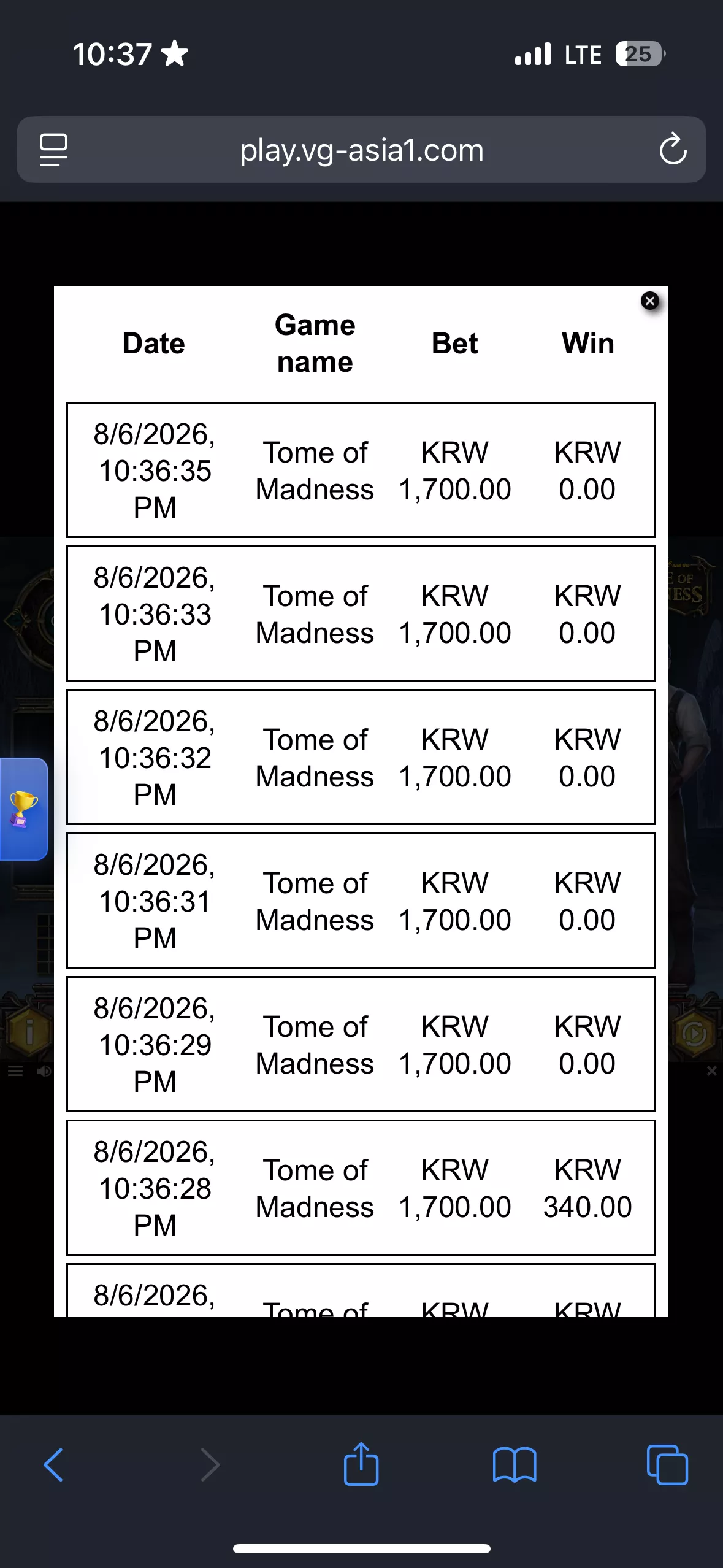Open Safari bookmarks

click(x=515, y=1465)
